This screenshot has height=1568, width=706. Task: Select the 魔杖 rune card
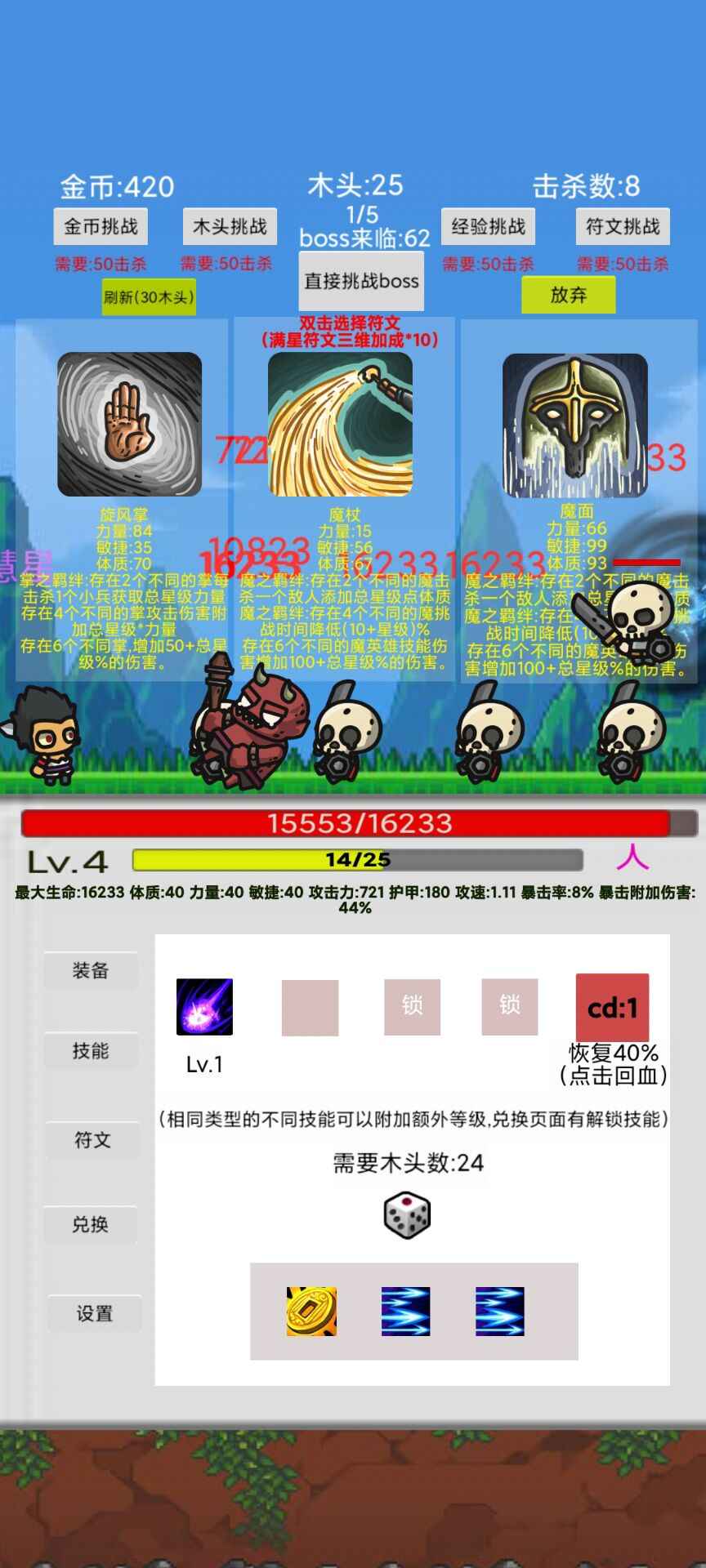pos(340,424)
